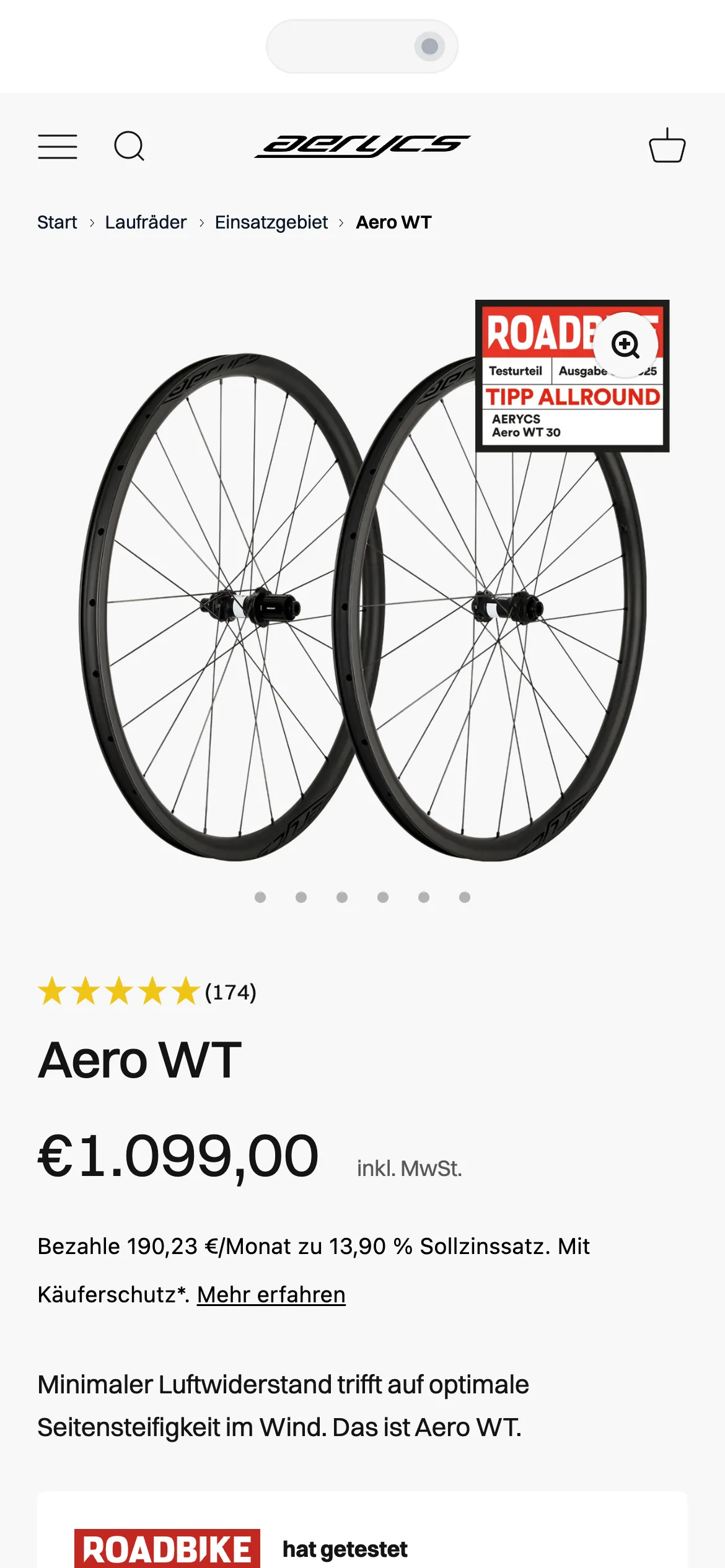Open the Laufräder breadcrumb

point(146,222)
